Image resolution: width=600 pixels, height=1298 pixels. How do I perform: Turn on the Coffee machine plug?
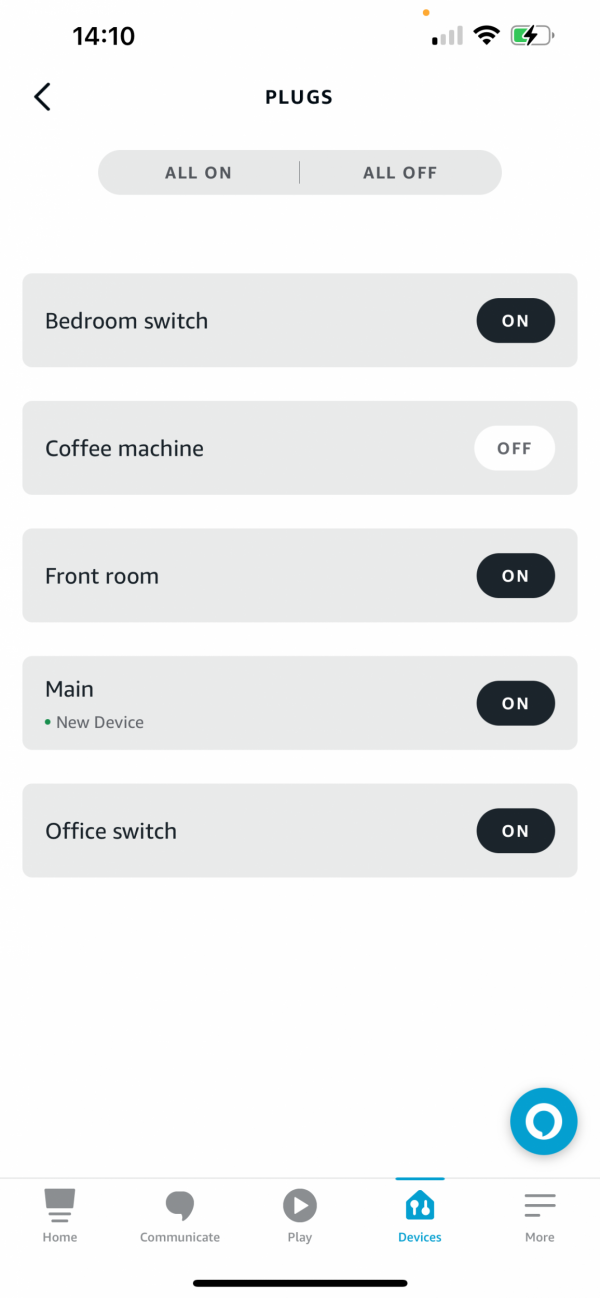pyautogui.click(x=514, y=449)
